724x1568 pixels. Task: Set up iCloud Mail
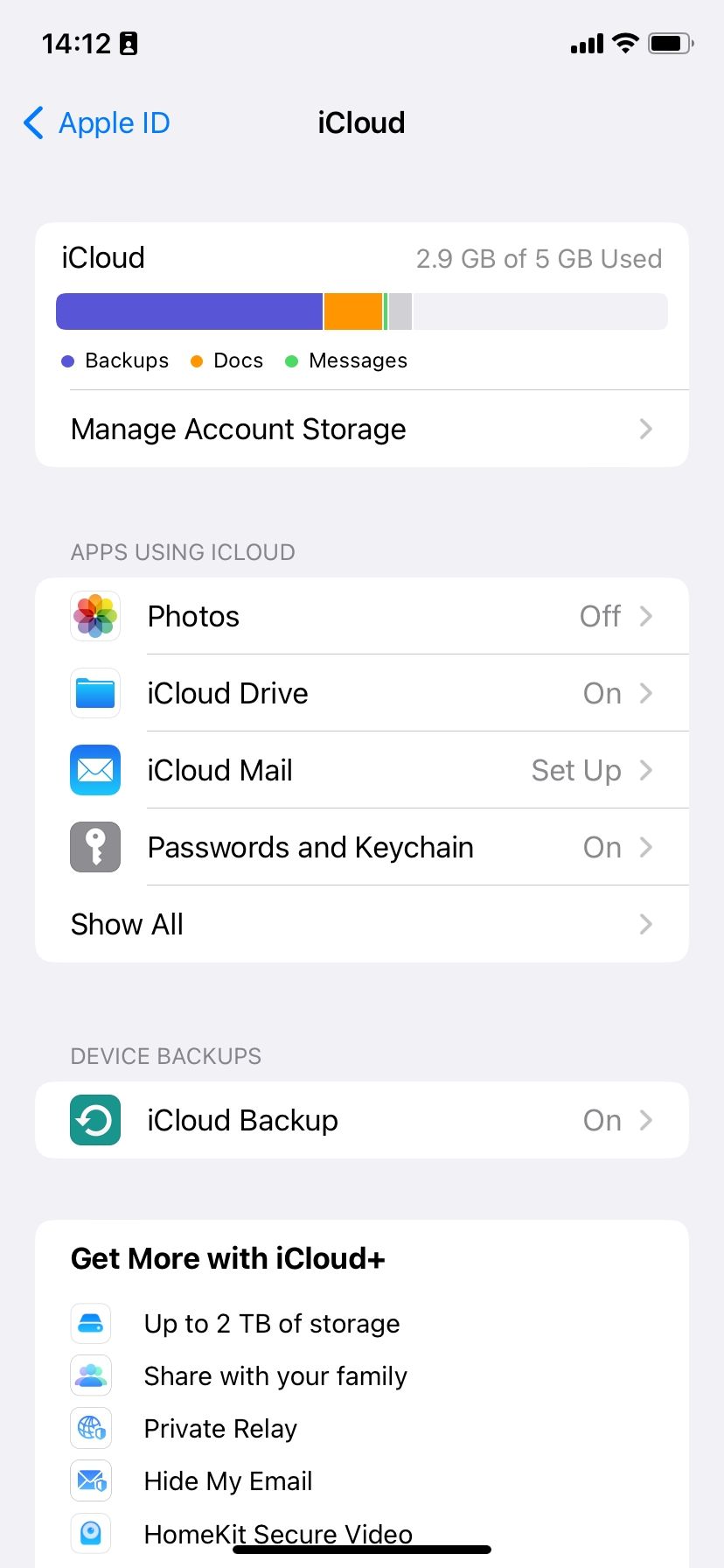[x=361, y=770]
